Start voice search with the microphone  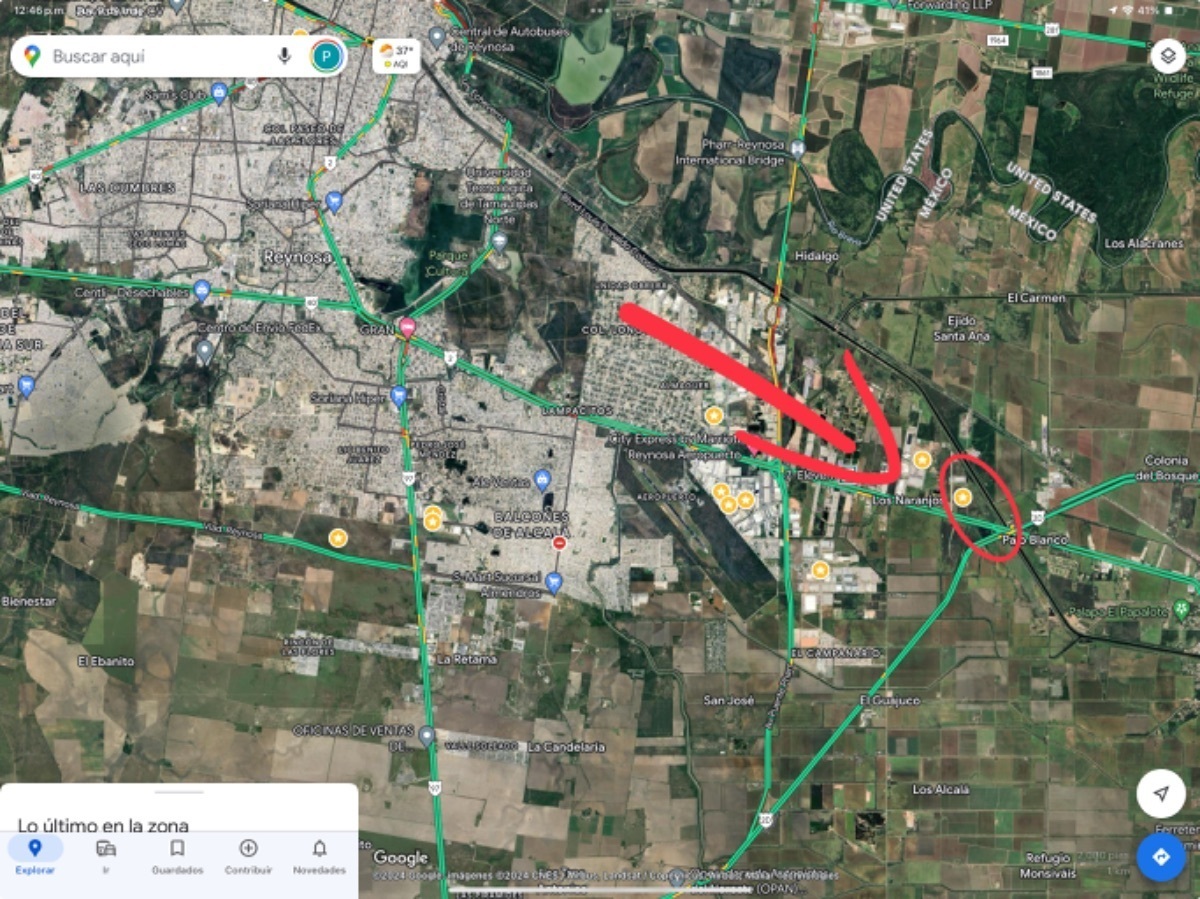[x=284, y=56]
